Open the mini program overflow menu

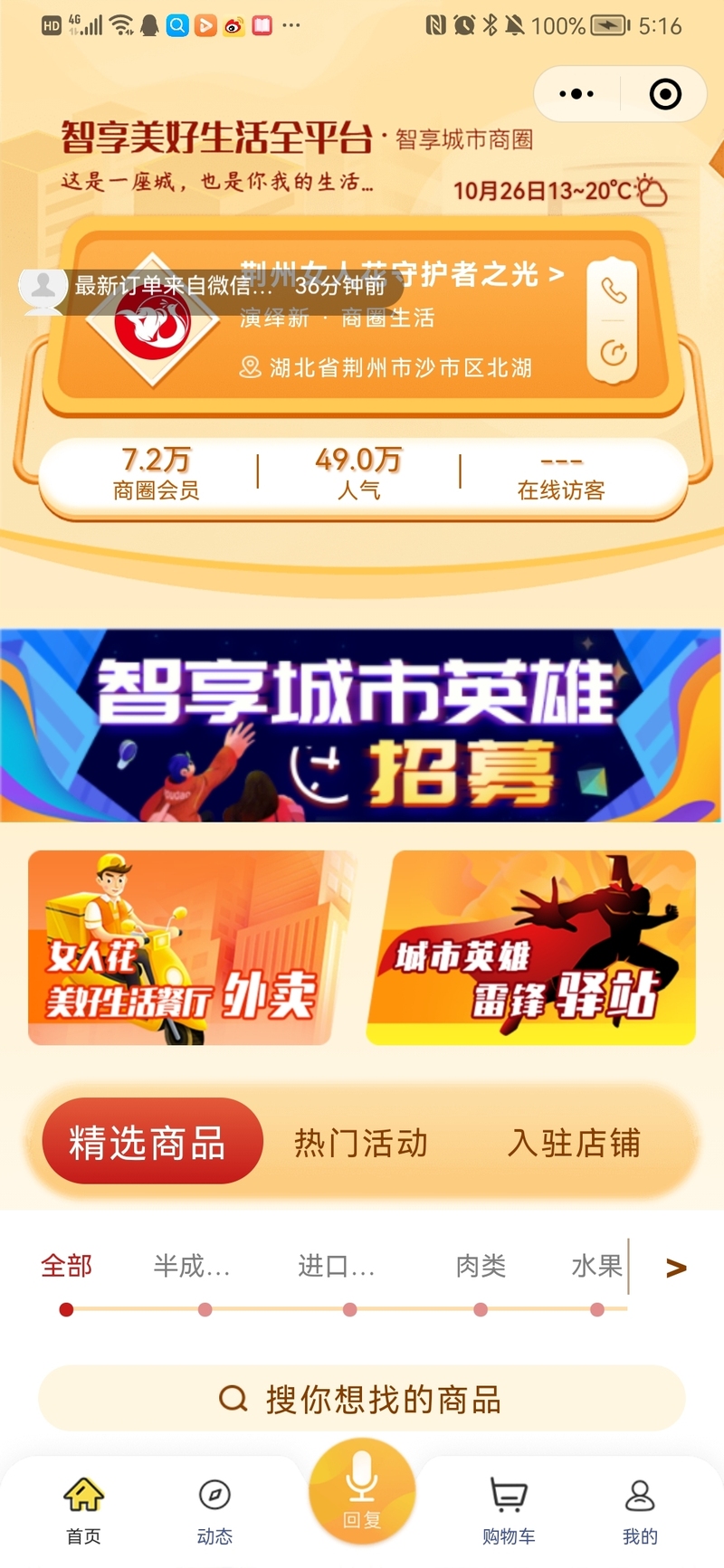576,94
